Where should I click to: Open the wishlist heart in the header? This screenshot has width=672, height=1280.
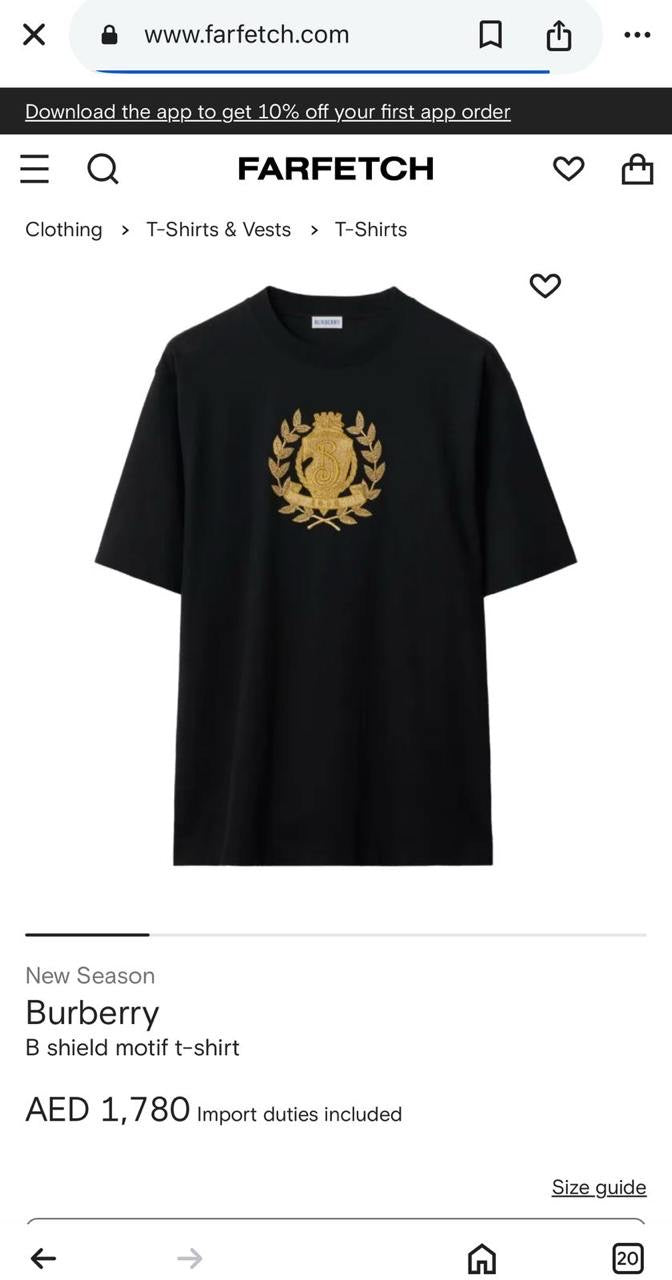[x=568, y=169]
